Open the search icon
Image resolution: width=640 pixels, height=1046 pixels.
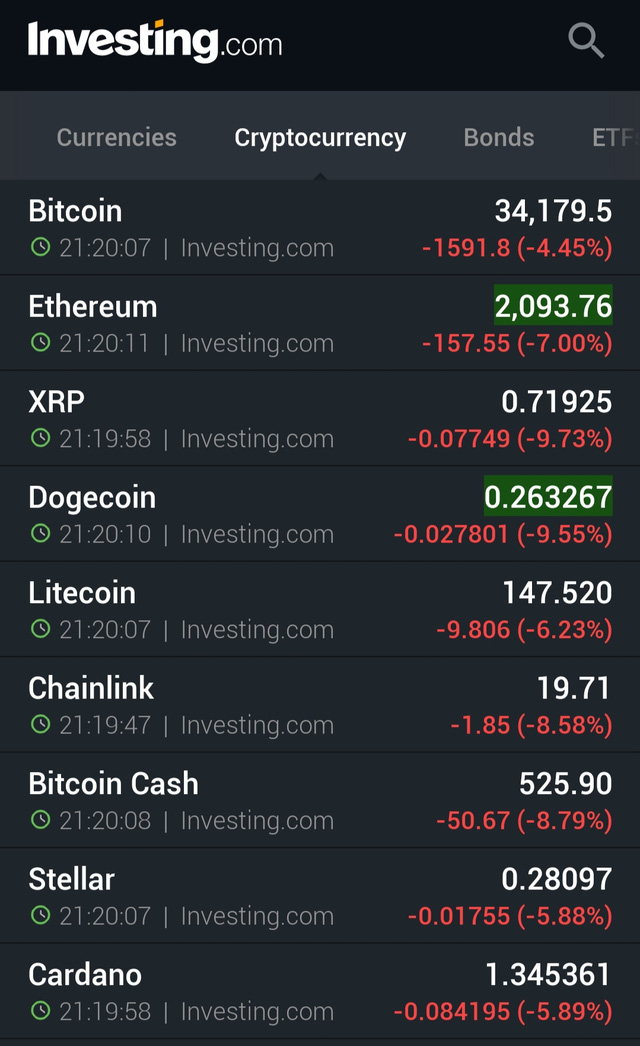point(586,41)
